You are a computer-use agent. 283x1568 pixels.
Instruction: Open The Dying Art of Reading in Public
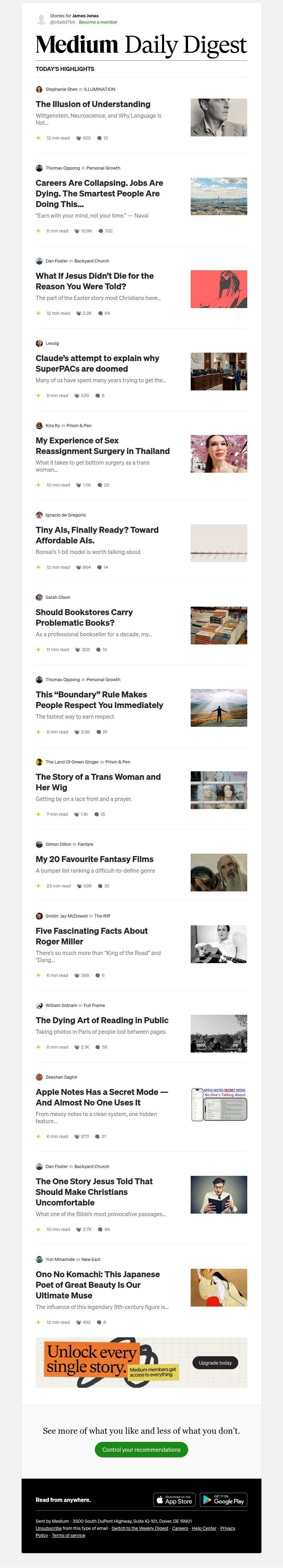pos(102,1020)
